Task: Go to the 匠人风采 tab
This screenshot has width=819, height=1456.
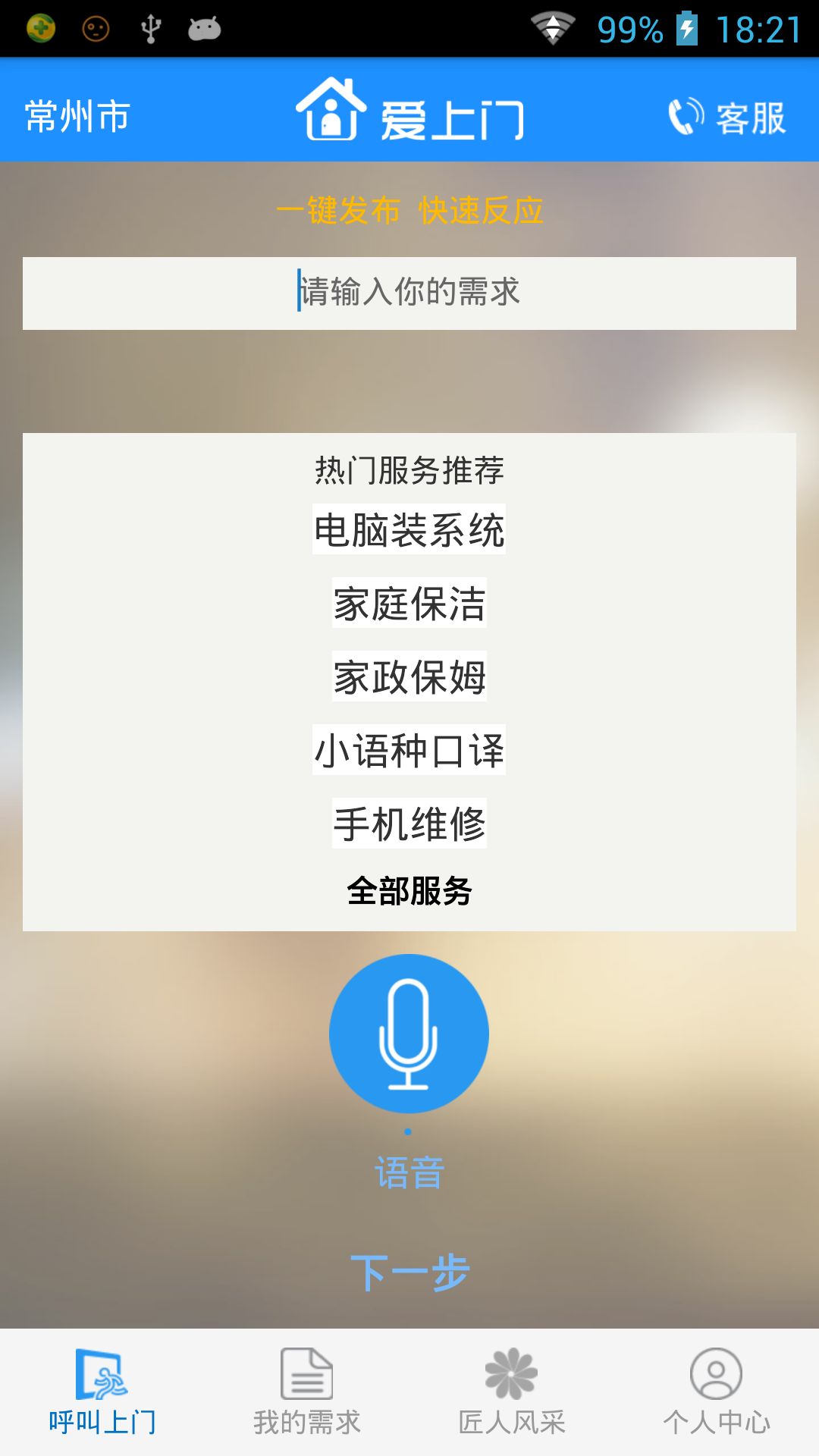Action: tap(512, 1392)
